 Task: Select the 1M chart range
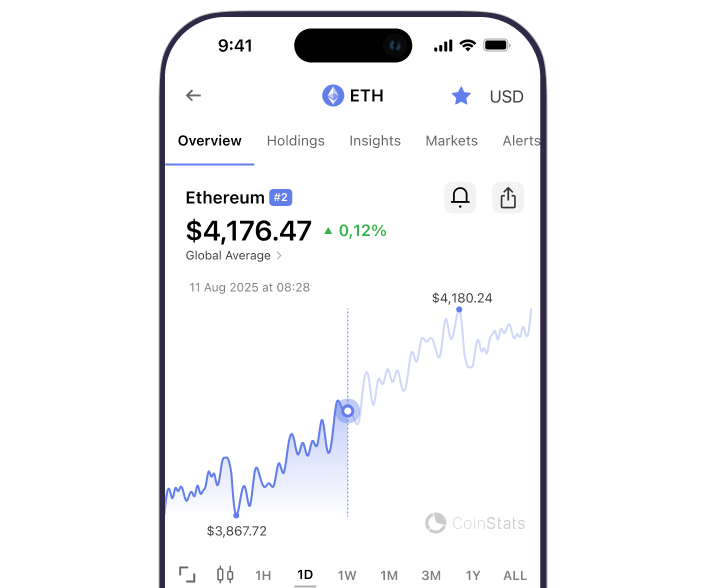coord(389,575)
